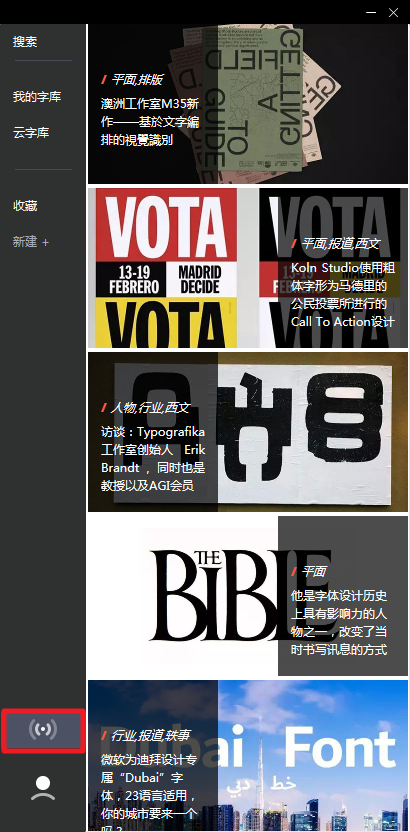Minimize the window
Image resolution: width=410 pixels, height=832 pixels.
click(x=371, y=12)
